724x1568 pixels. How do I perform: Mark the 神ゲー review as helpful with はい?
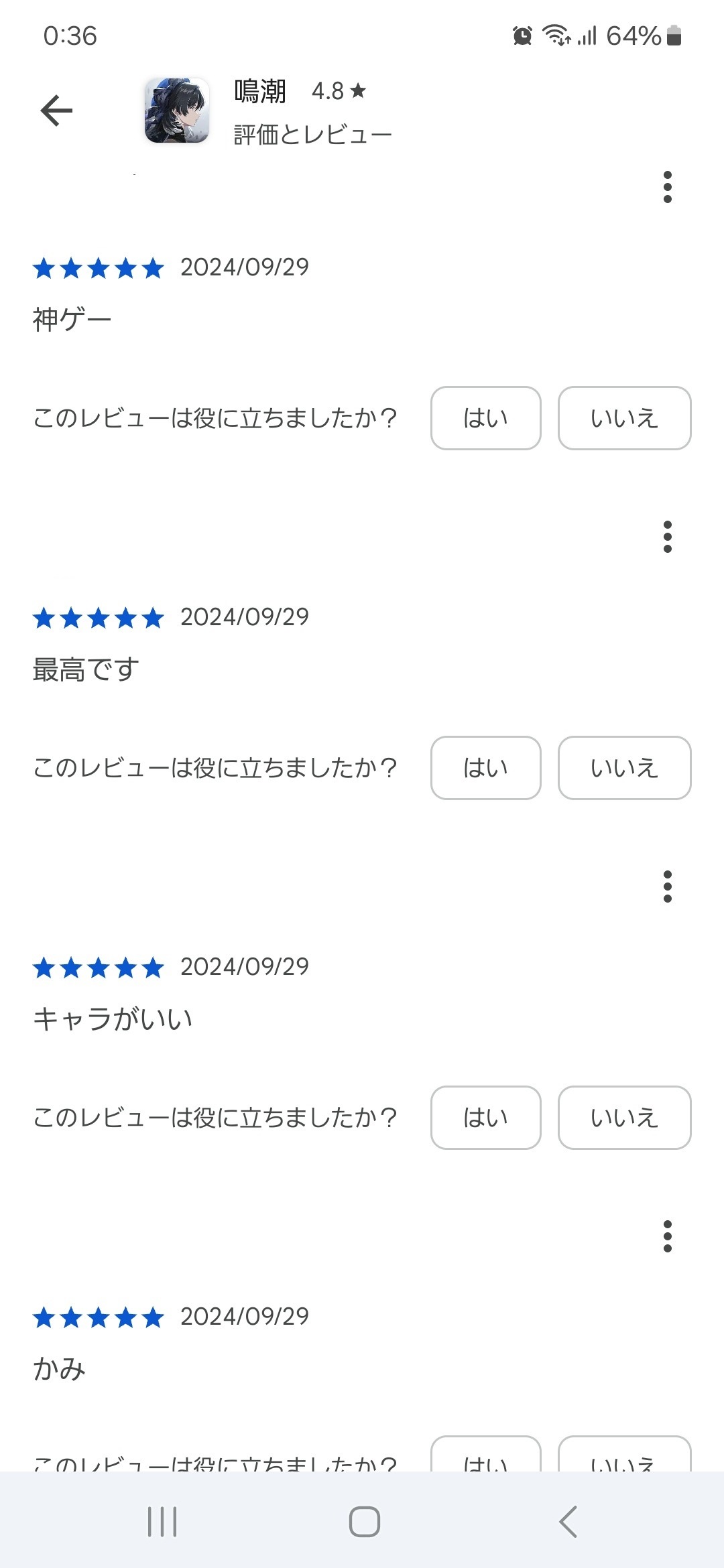tap(485, 418)
